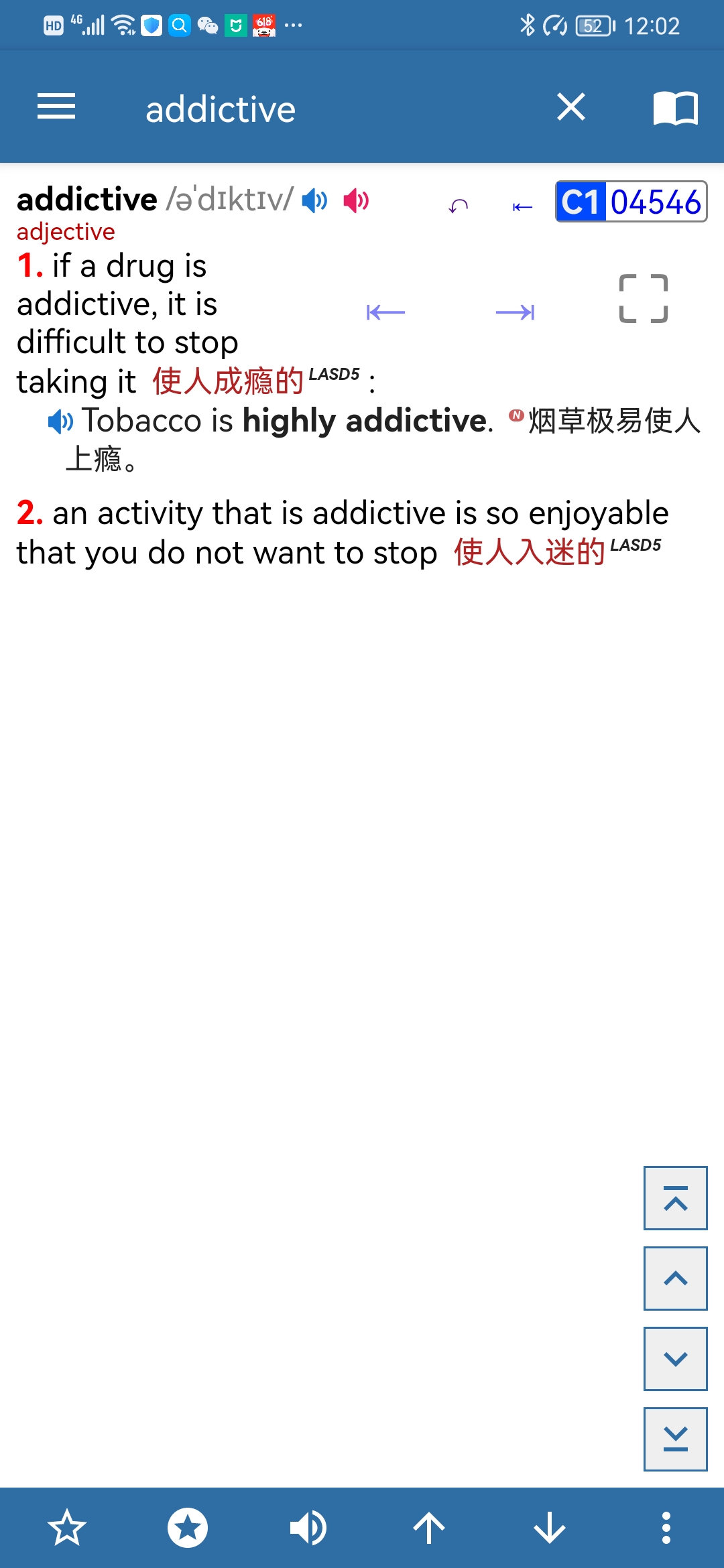Page up with the single chevron button
The height and width of the screenshot is (1568, 724).
click(676, 1279)
